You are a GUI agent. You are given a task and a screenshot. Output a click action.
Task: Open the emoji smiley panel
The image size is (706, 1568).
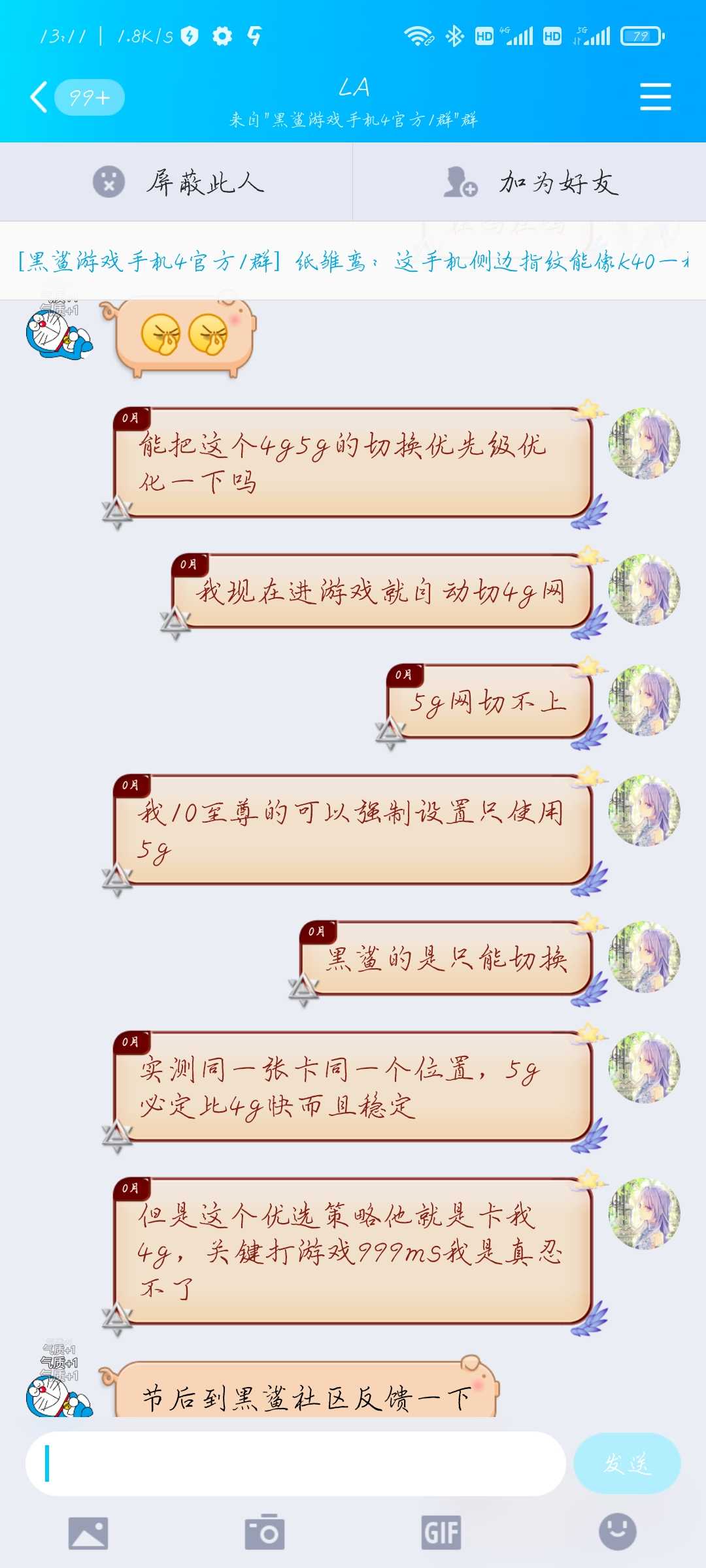click(x=618, y=1531)
